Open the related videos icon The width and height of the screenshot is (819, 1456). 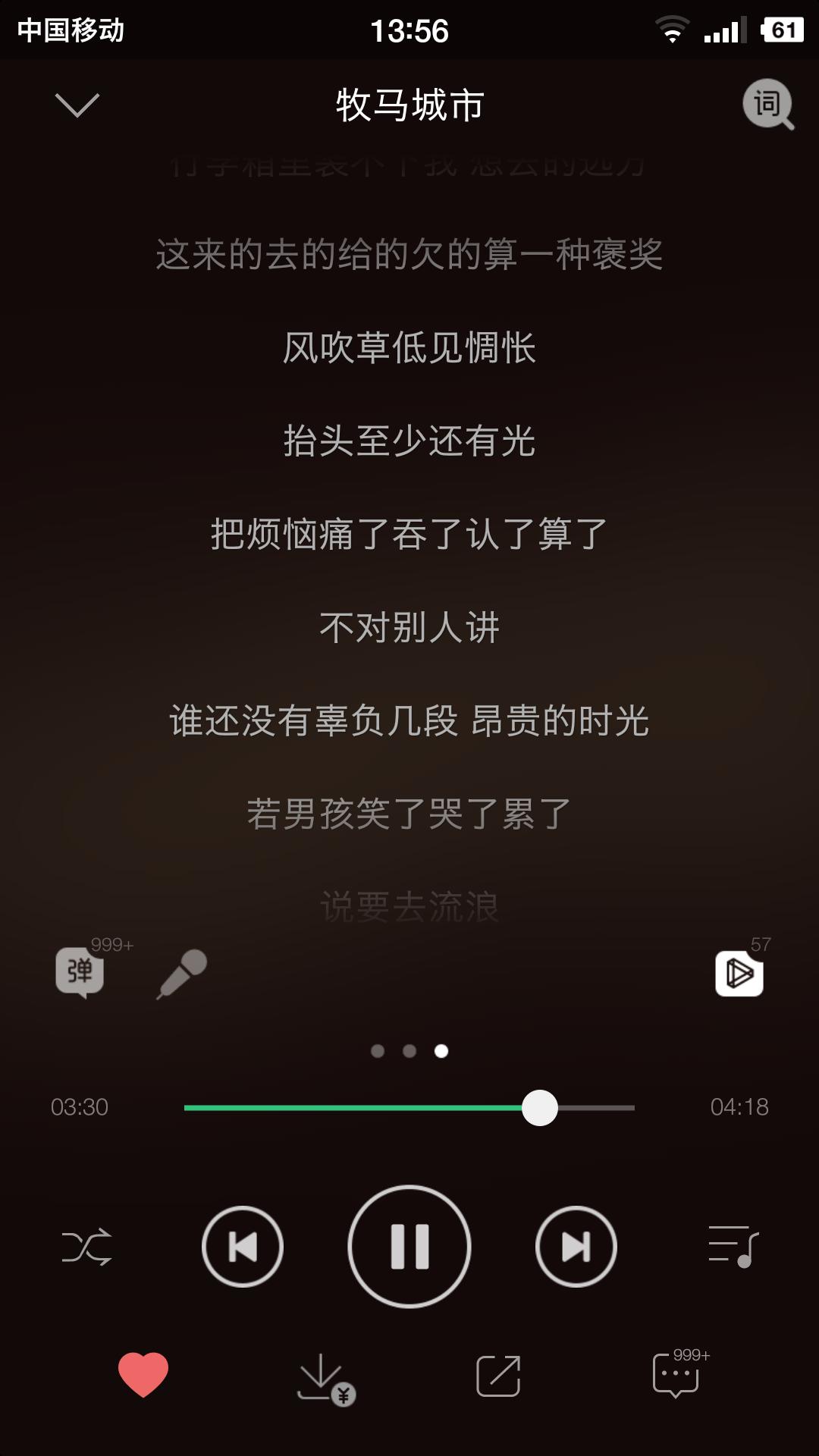click(739, 973)
